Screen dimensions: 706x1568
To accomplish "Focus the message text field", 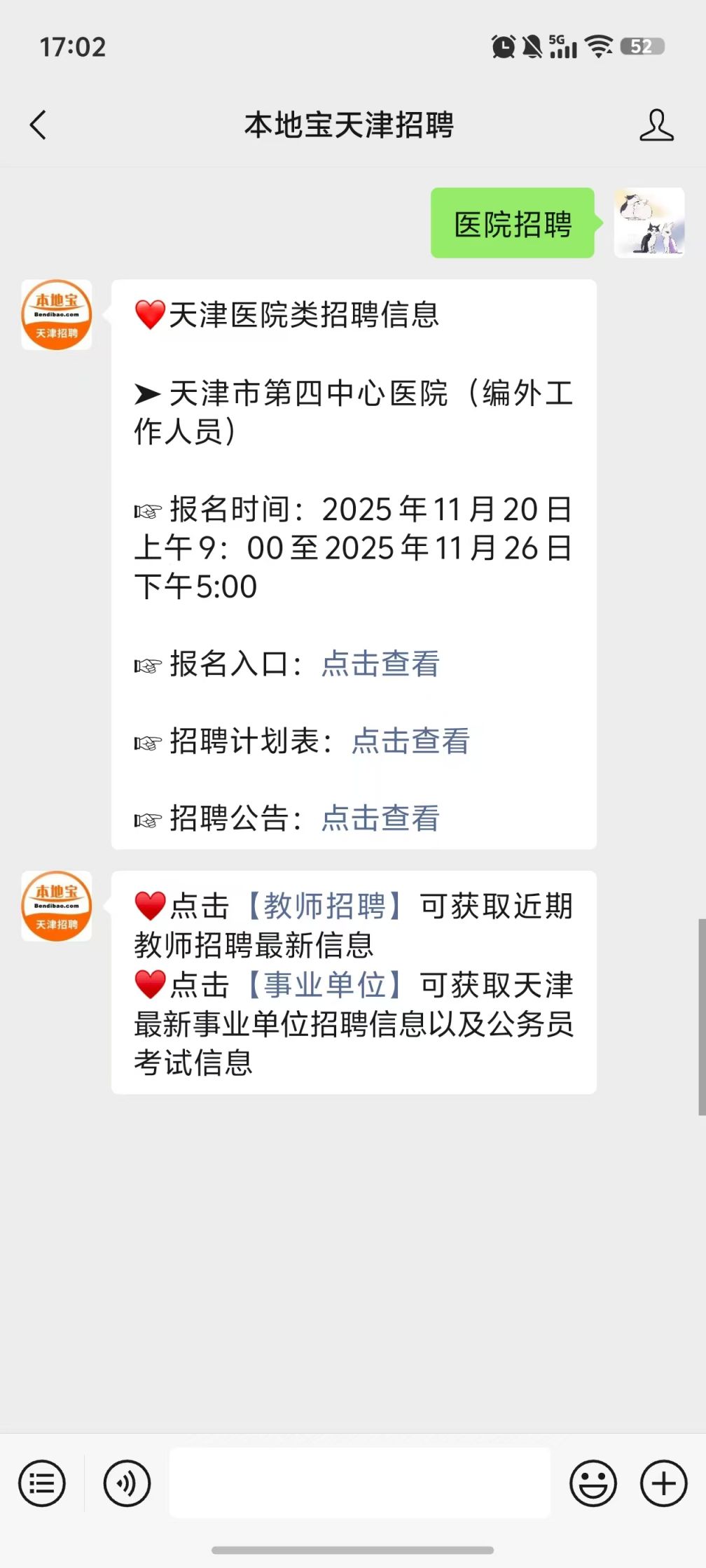I will (359, 1483).
